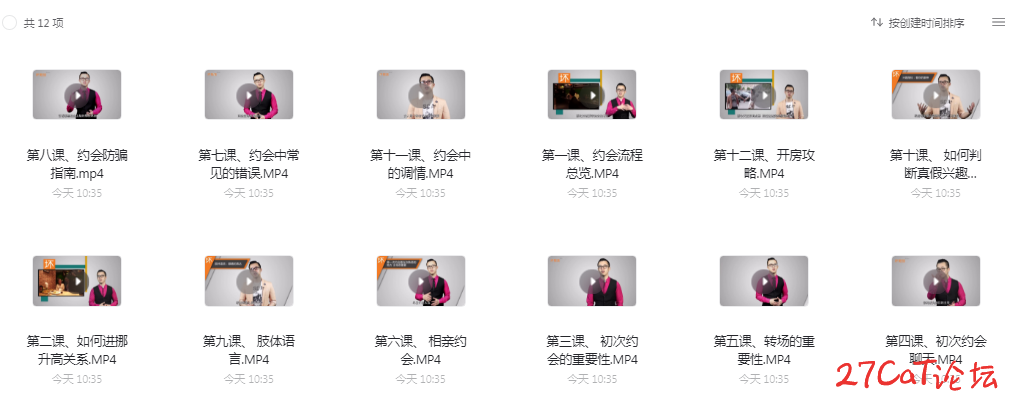Open 第二课 如何进那升高关系 video
This screenshot has width=1013, height=416.
(x=77, y=281)
